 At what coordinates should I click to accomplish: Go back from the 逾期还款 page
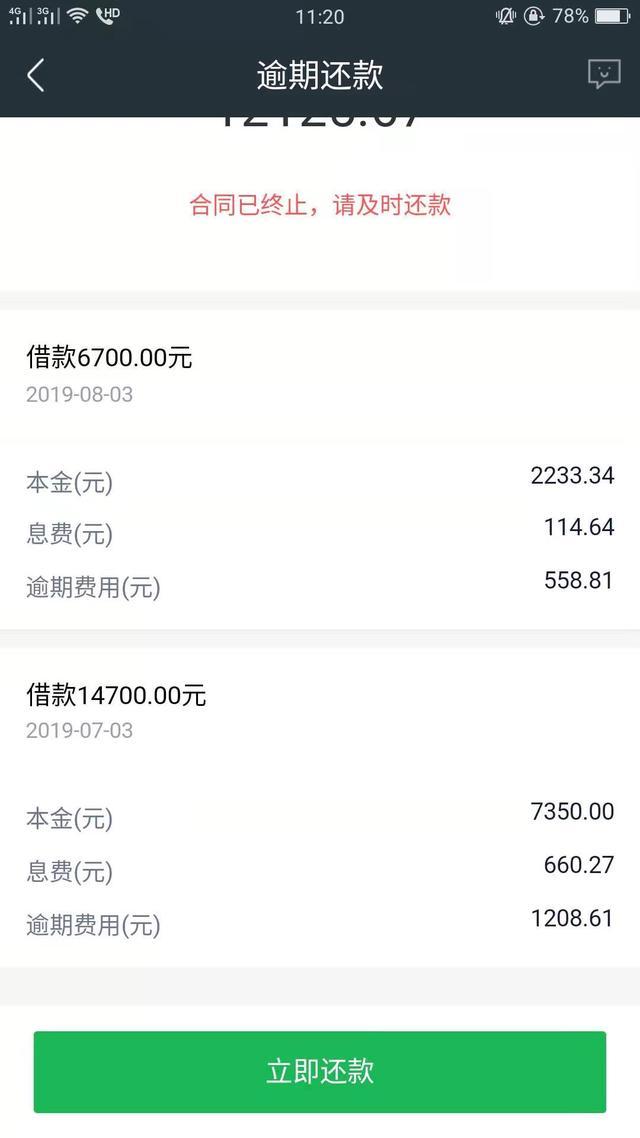click(36, 75)
